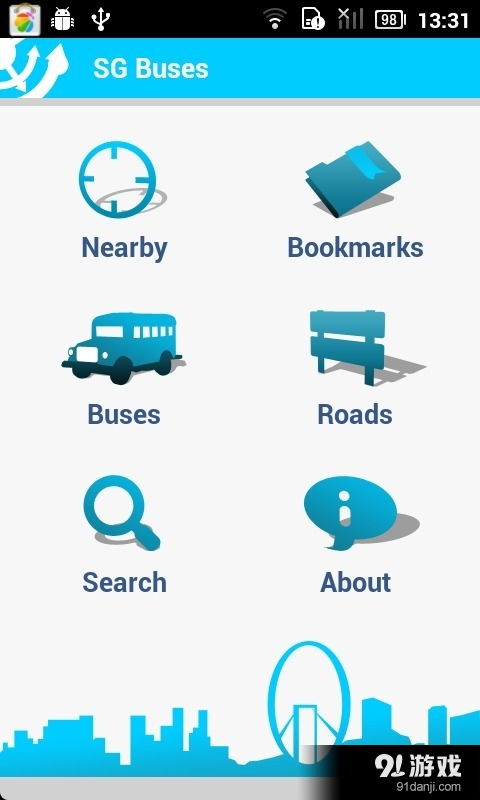Open the Search magnifier tile

(x=123, y=536)
